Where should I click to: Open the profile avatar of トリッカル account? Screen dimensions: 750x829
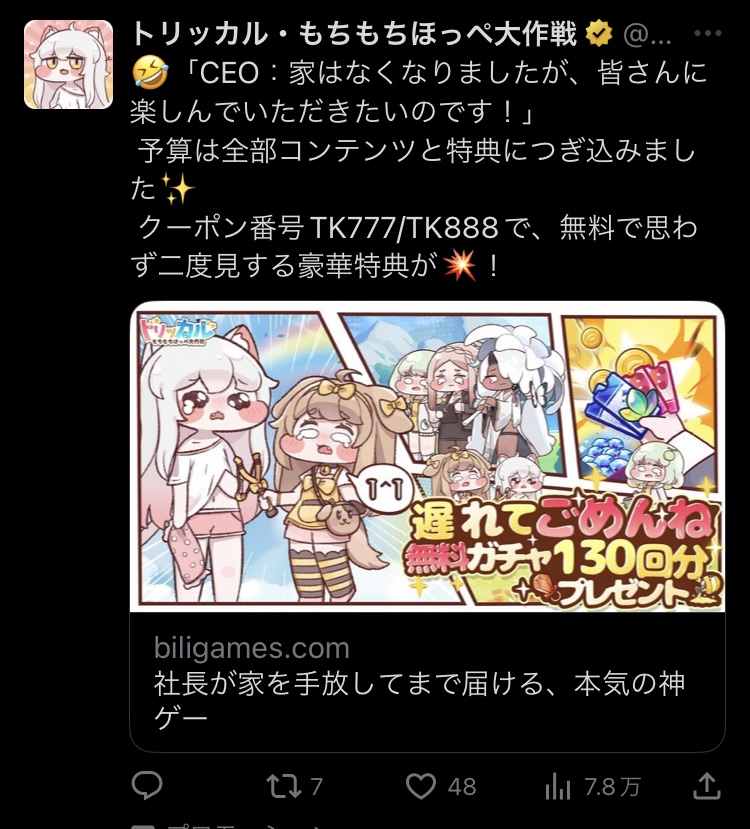(x=68, y=64)
